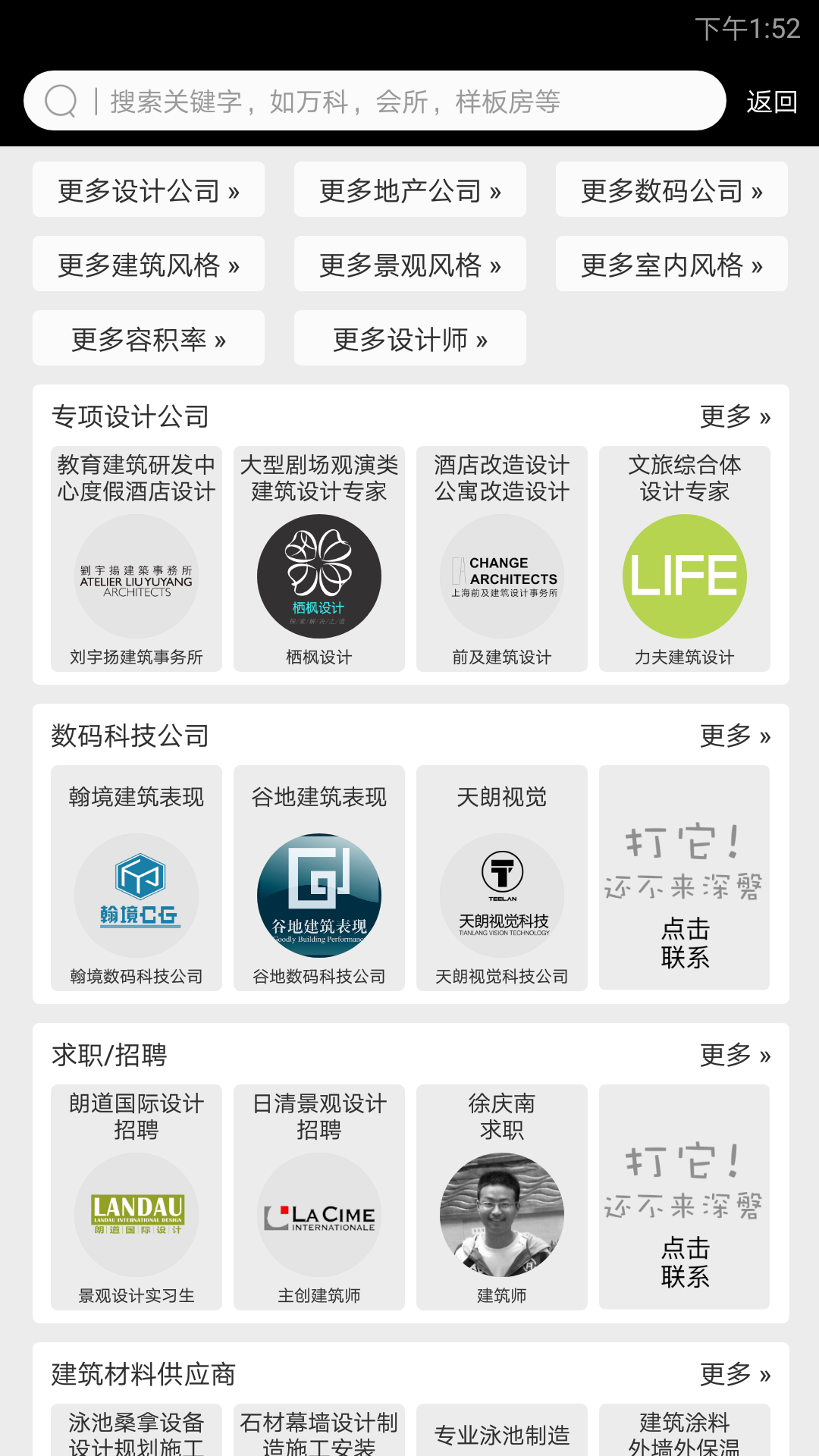
Task: Open 更多设计公司 category
Action: [x=149, y=190]
